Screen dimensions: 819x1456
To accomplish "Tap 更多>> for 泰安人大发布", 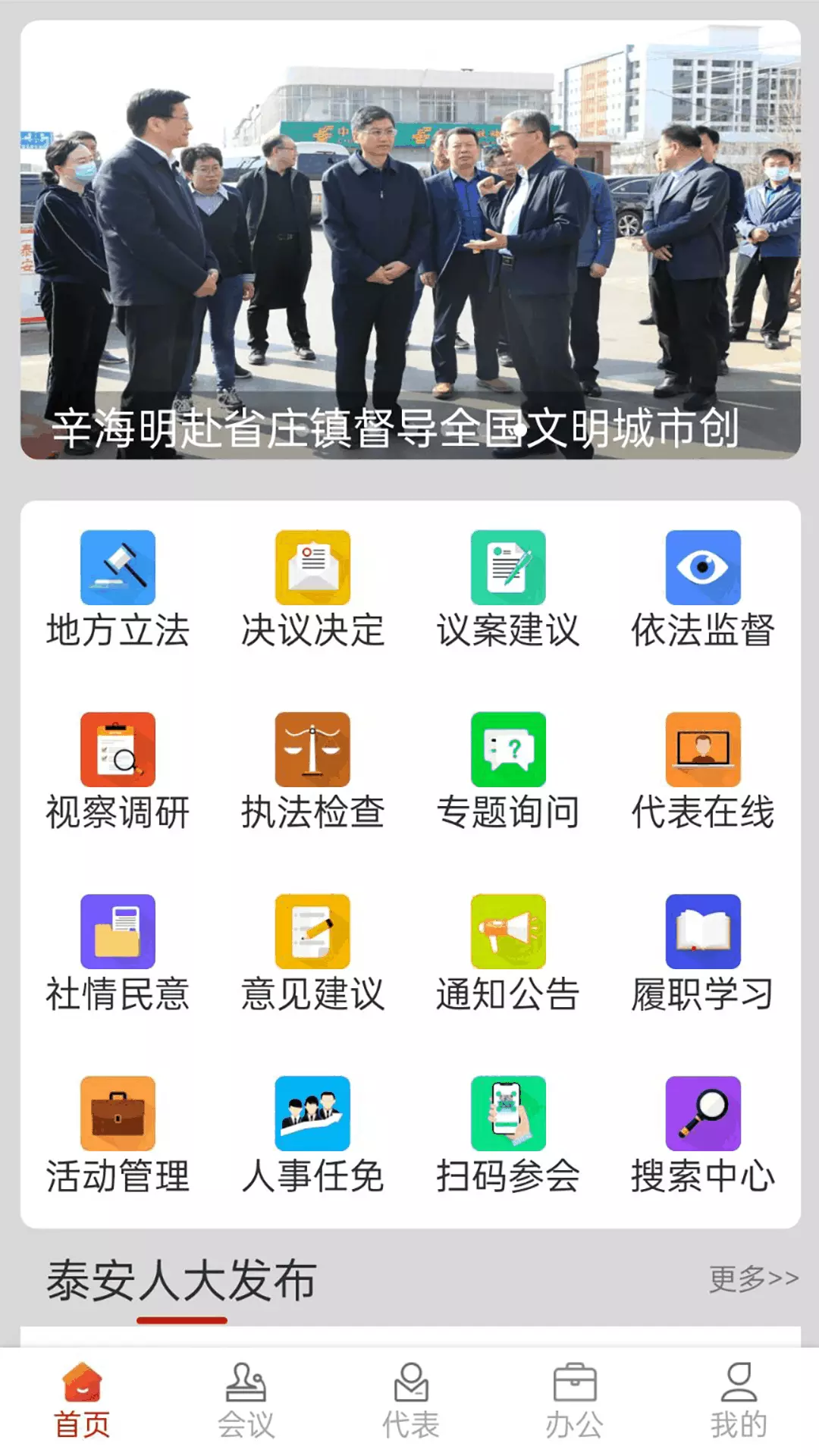I will pyautogui.click(x=754, y=1279).
